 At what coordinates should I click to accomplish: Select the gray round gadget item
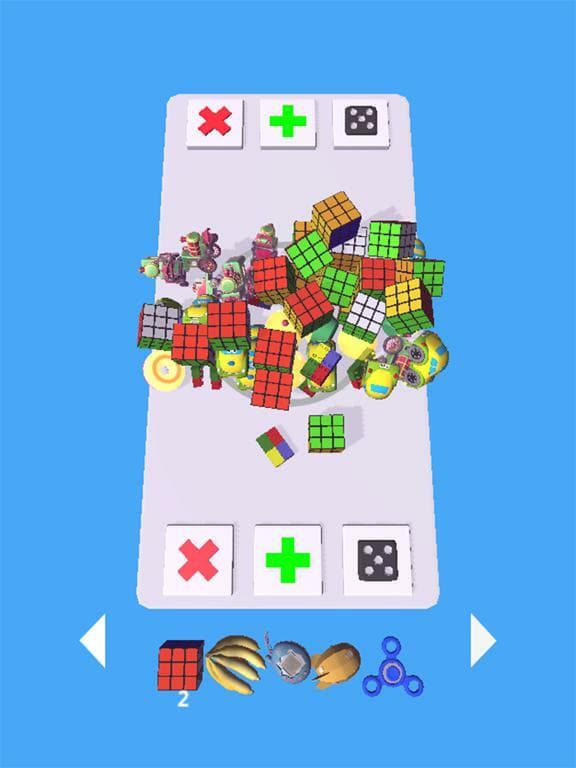coord(288,659)
